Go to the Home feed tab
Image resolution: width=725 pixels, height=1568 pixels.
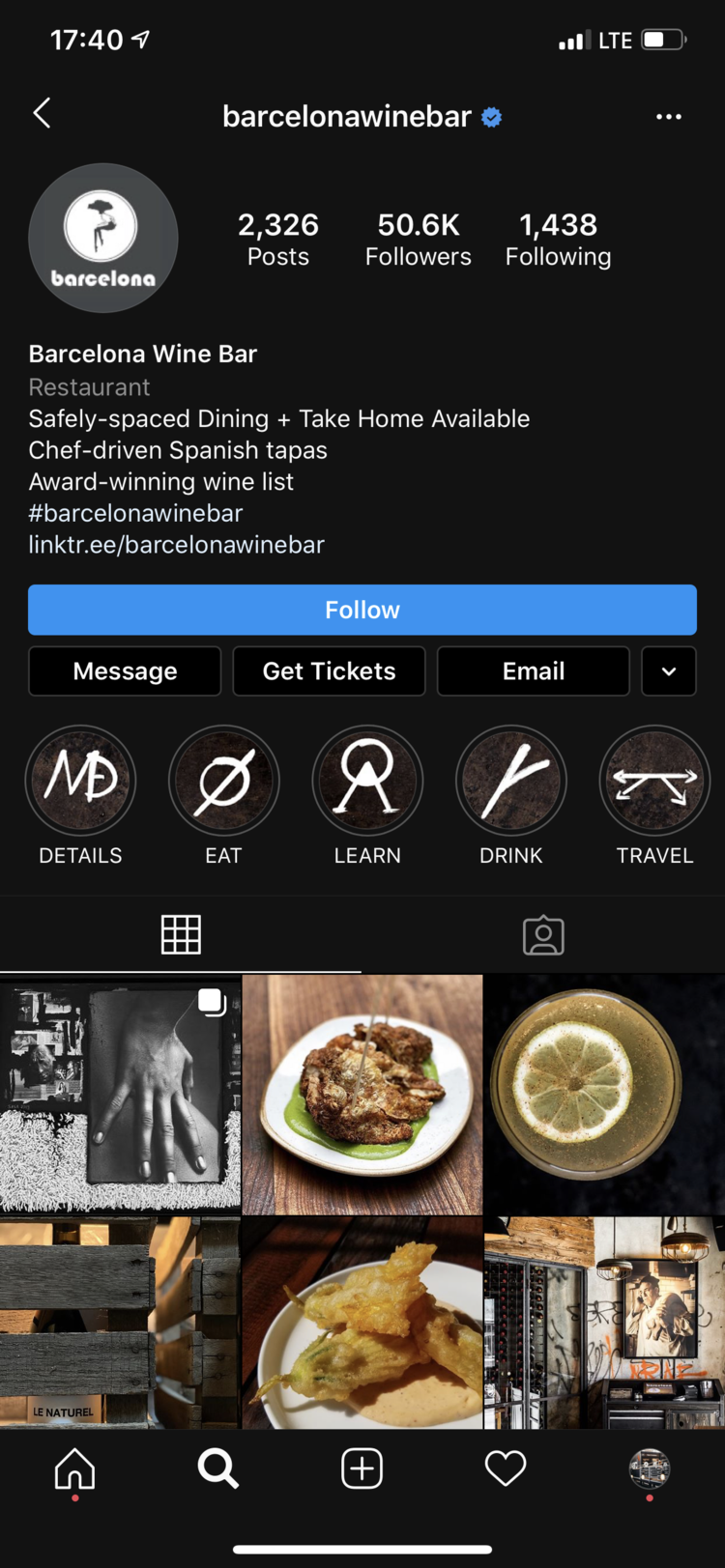click(x=74, y=1468)
